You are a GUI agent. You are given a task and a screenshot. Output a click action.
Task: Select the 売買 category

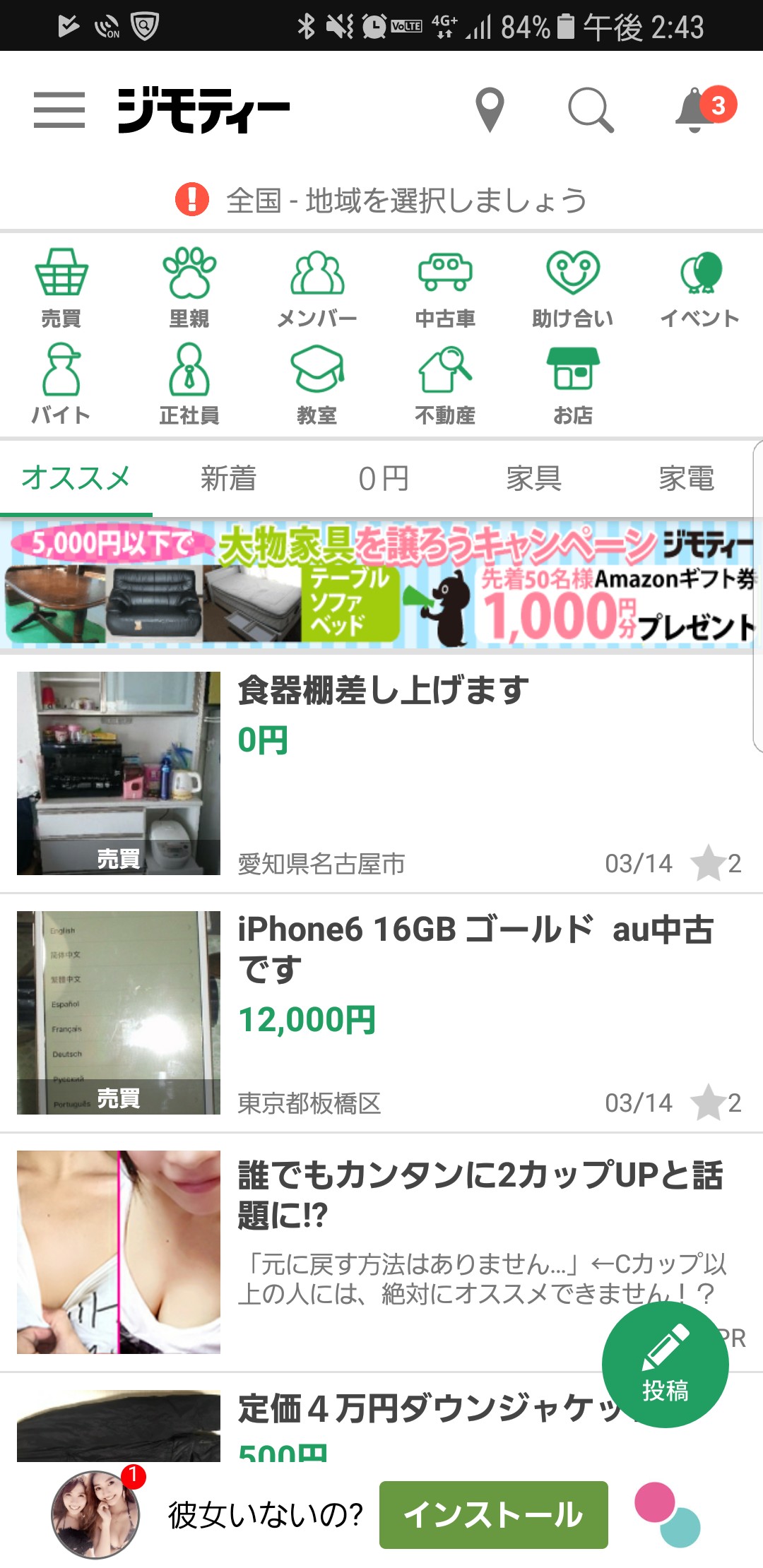pyautogui.click(x=61, y=288)
